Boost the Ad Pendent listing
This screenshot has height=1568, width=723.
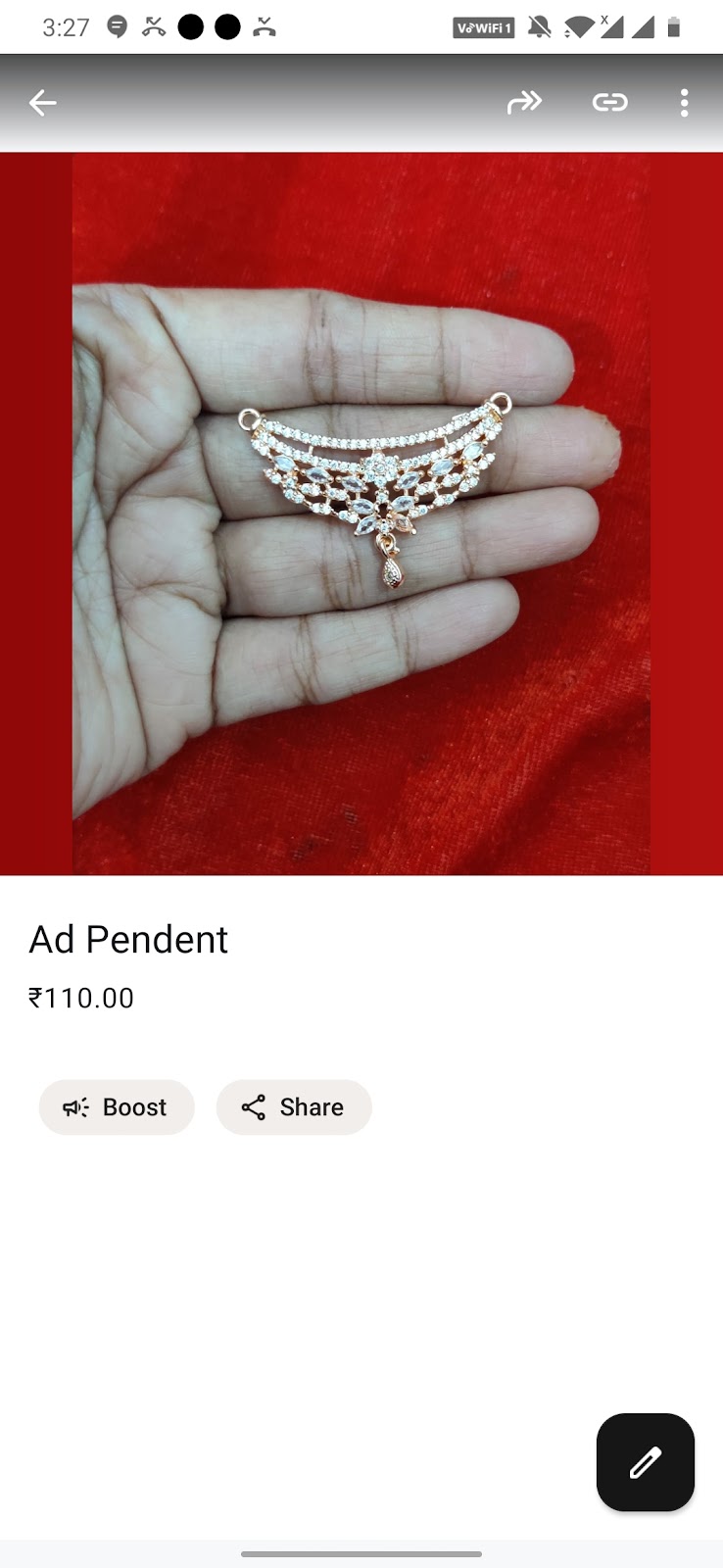(x=117, y=1107)
